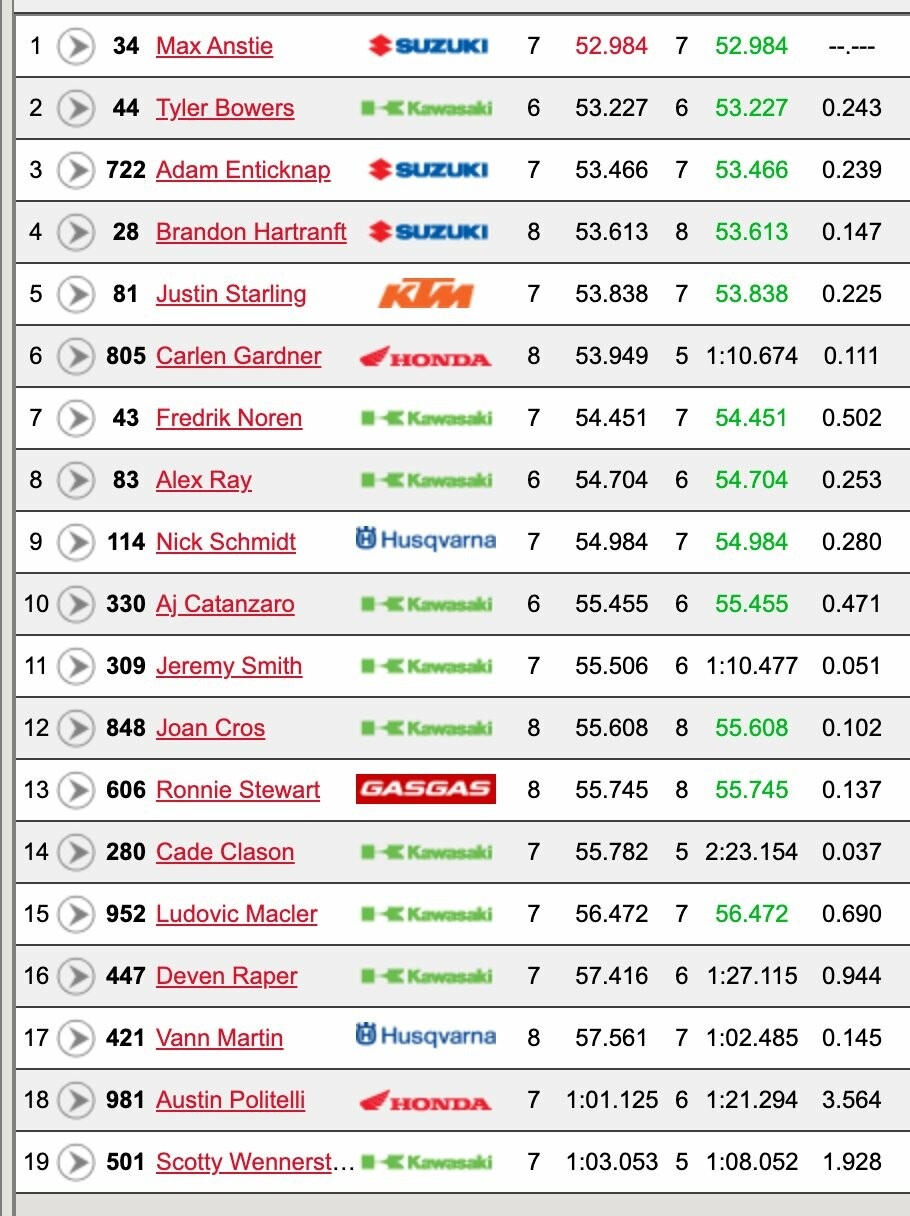Click the GASGAS logo for Ronnie Stewart
Image resolution: width=910 pixels, height=1216 pixels.
(426, 790)
